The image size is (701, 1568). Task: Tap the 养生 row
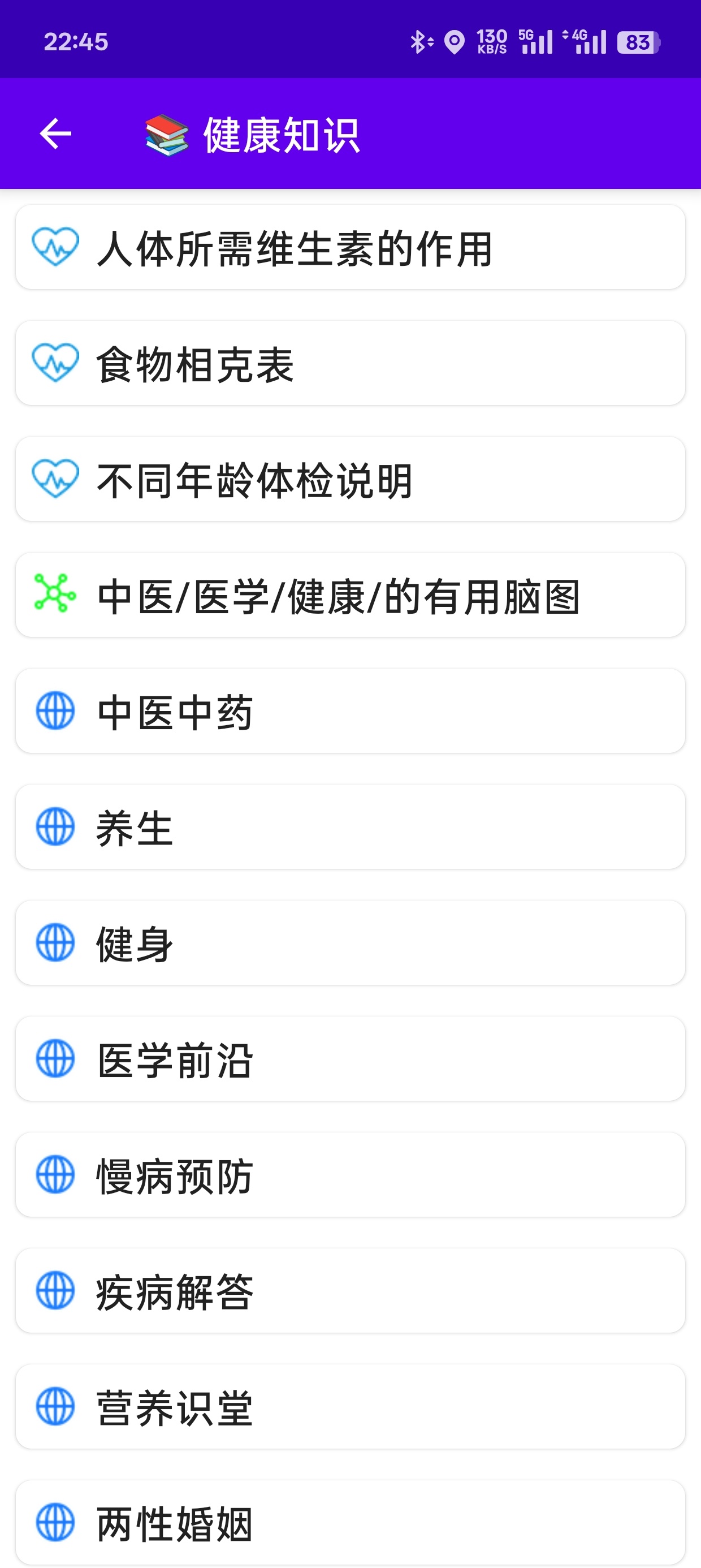tap(350, 827)
